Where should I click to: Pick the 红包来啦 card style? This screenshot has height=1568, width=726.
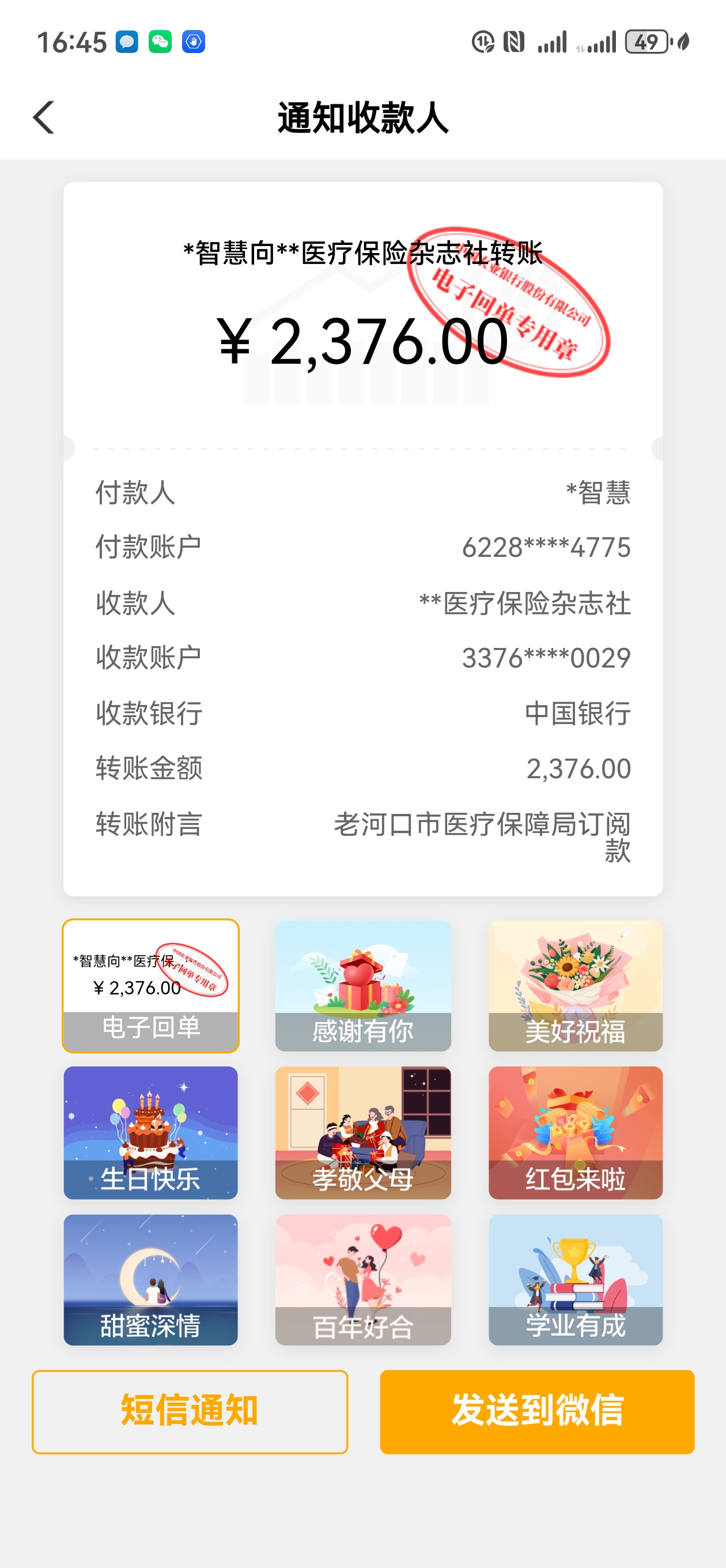click(x=575, y=1132)
